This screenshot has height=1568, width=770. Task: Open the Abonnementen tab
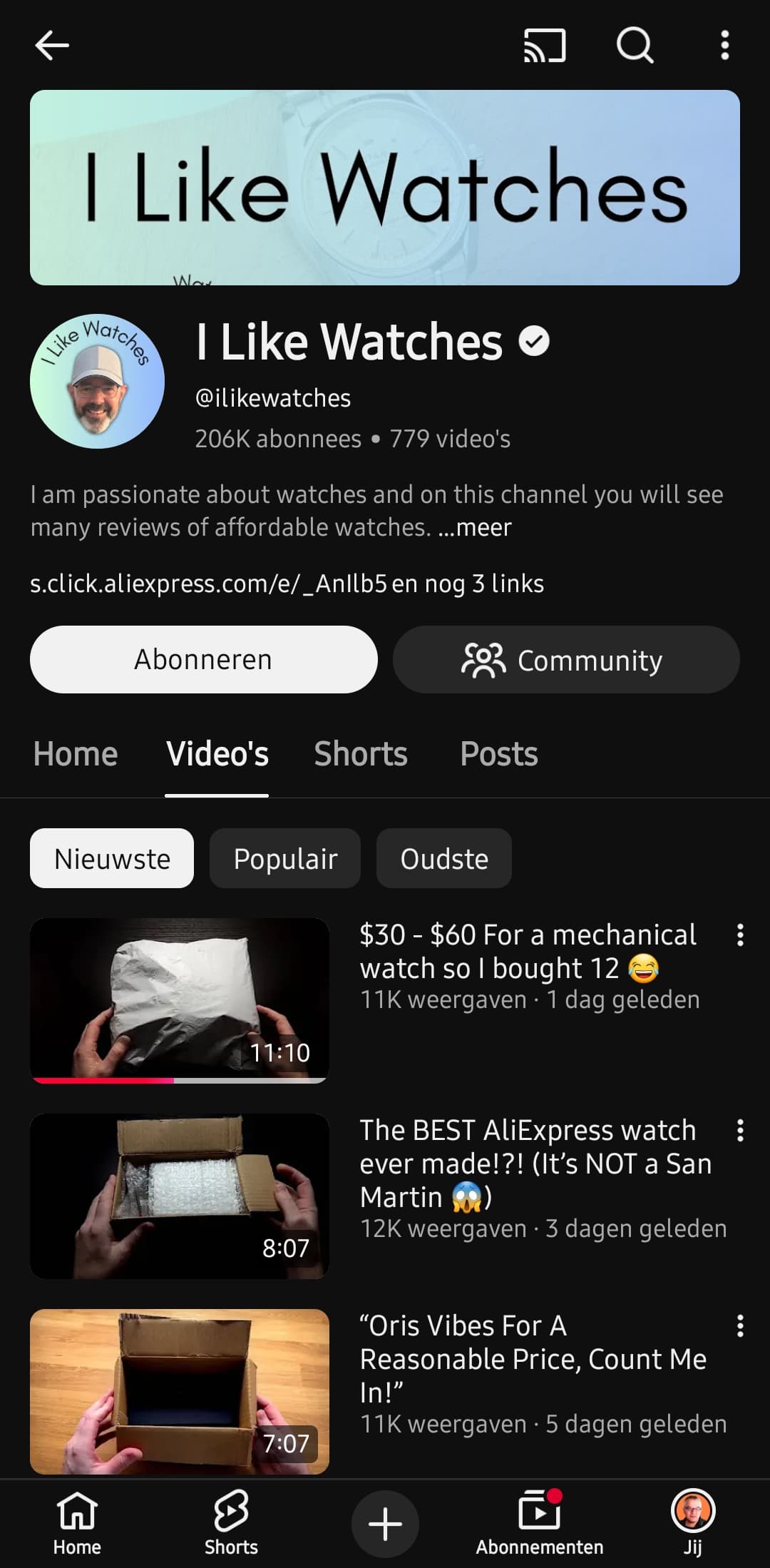pos(540,1521)
